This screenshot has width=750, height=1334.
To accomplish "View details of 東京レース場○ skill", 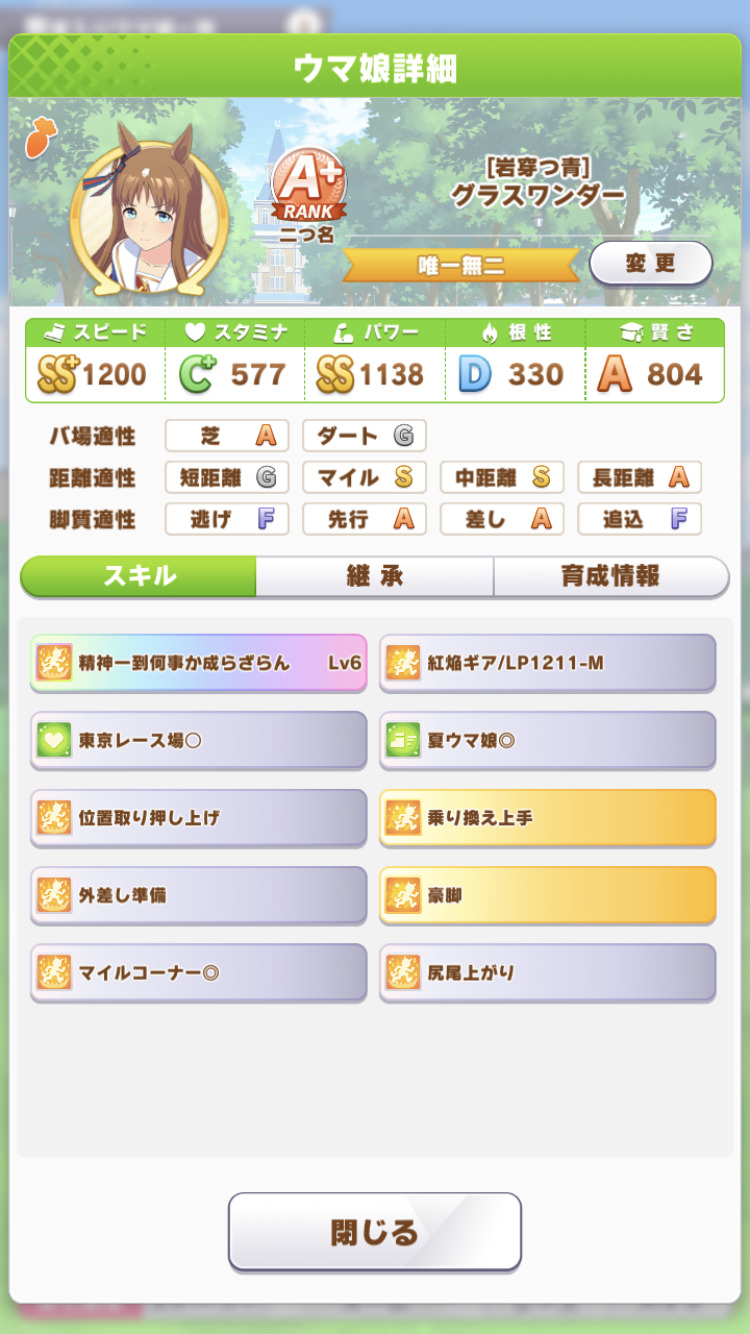I will (199, 741).
